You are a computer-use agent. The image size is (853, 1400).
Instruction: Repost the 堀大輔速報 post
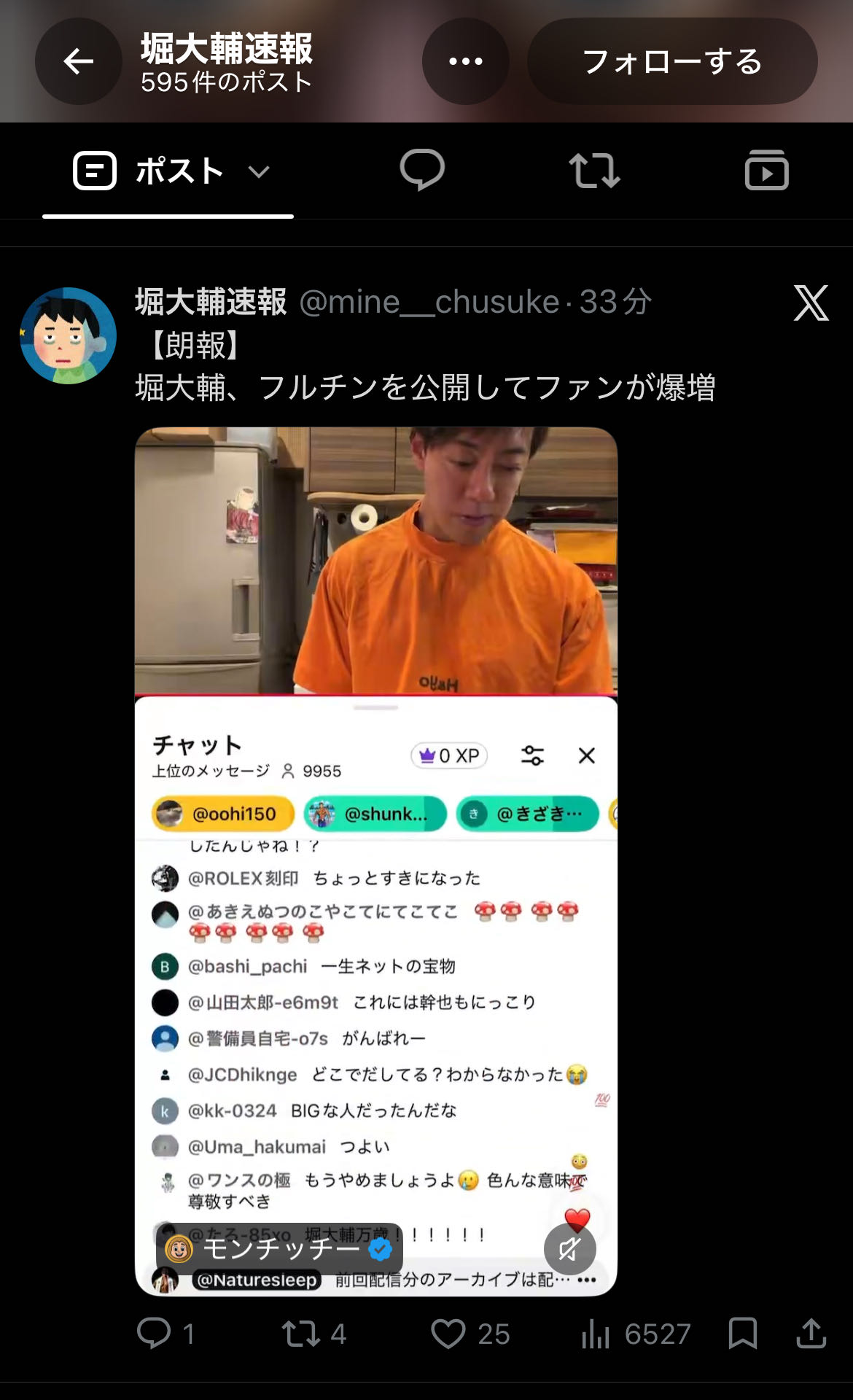click(x=313, y=1334)
